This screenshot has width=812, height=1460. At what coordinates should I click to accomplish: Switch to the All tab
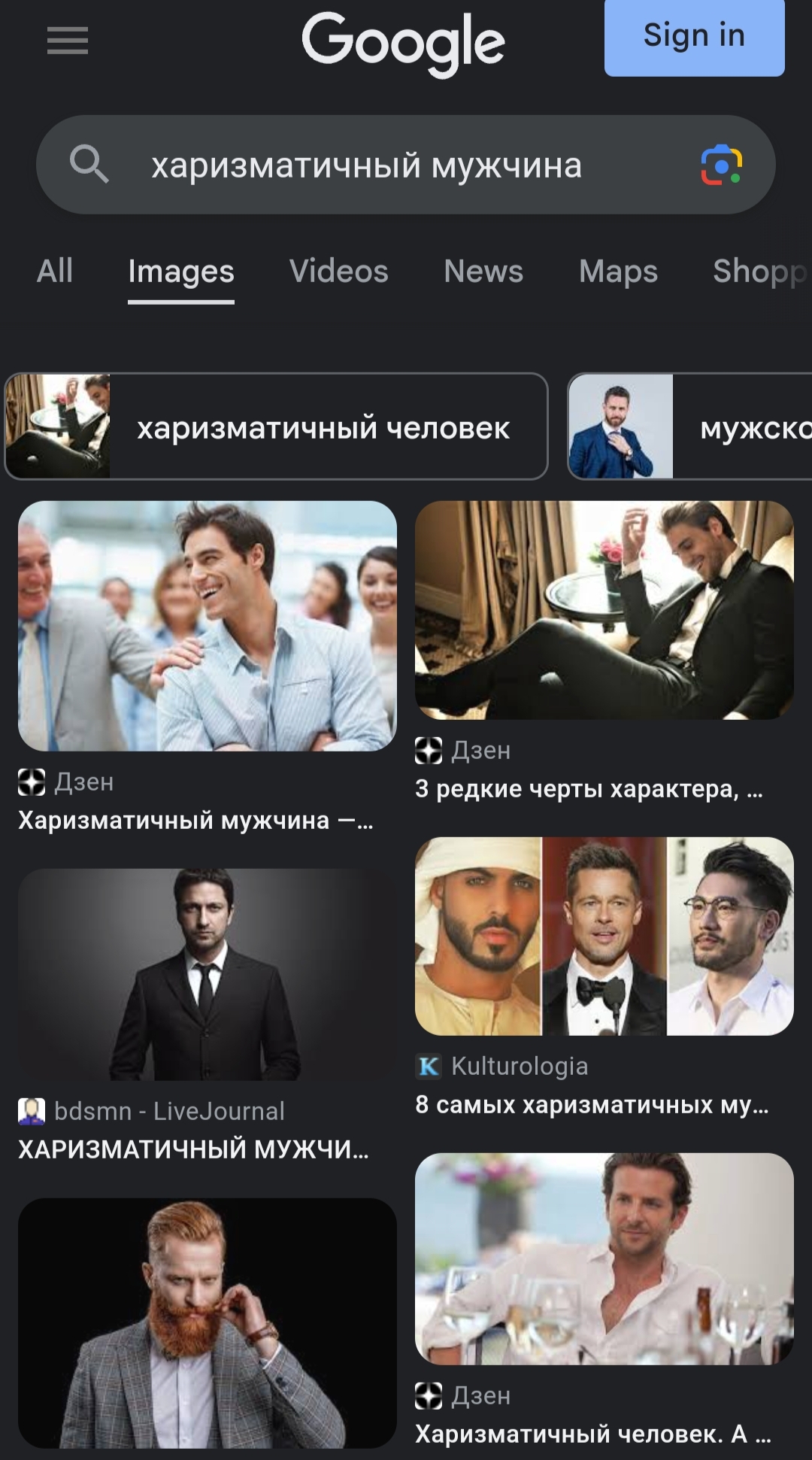[x=55, y=271]
